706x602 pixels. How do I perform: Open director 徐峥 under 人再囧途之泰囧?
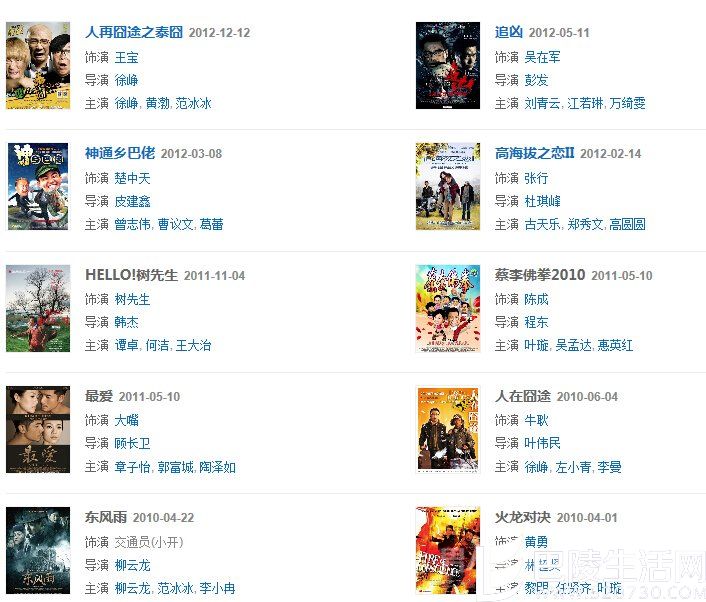click(x=126, y=80)
